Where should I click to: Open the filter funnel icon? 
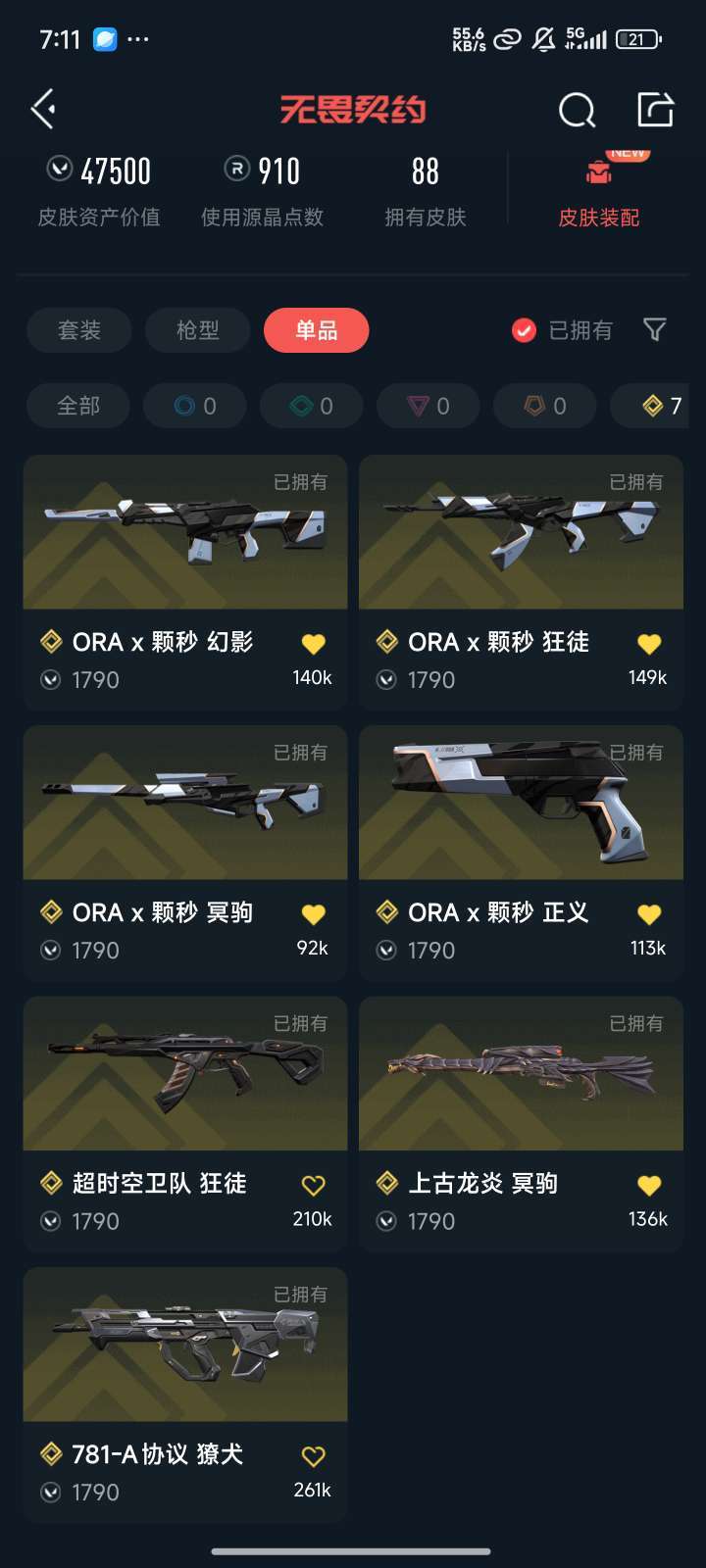click(654, 330)
